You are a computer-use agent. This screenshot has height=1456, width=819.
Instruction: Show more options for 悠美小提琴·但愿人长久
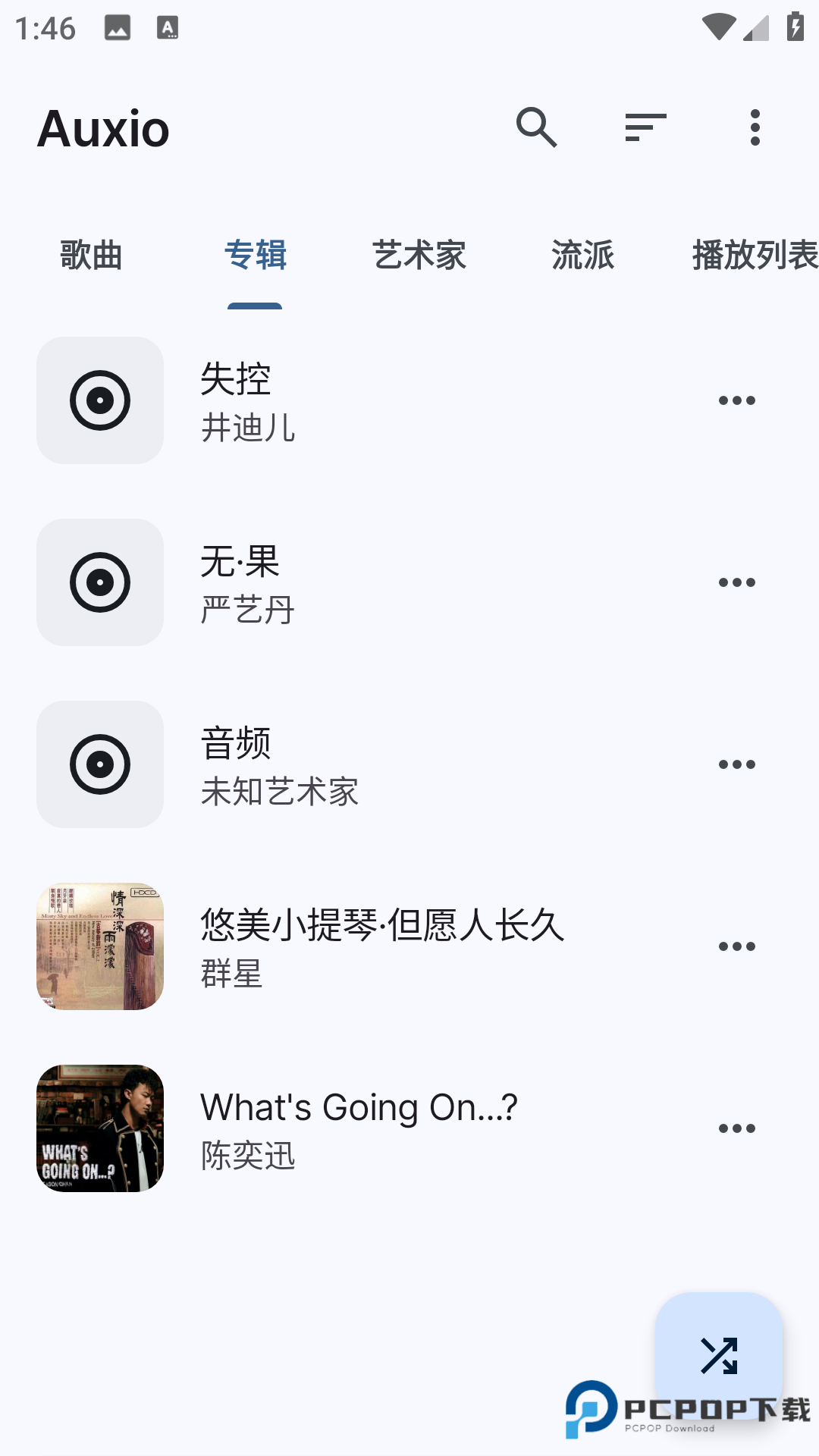coord(737,946)
